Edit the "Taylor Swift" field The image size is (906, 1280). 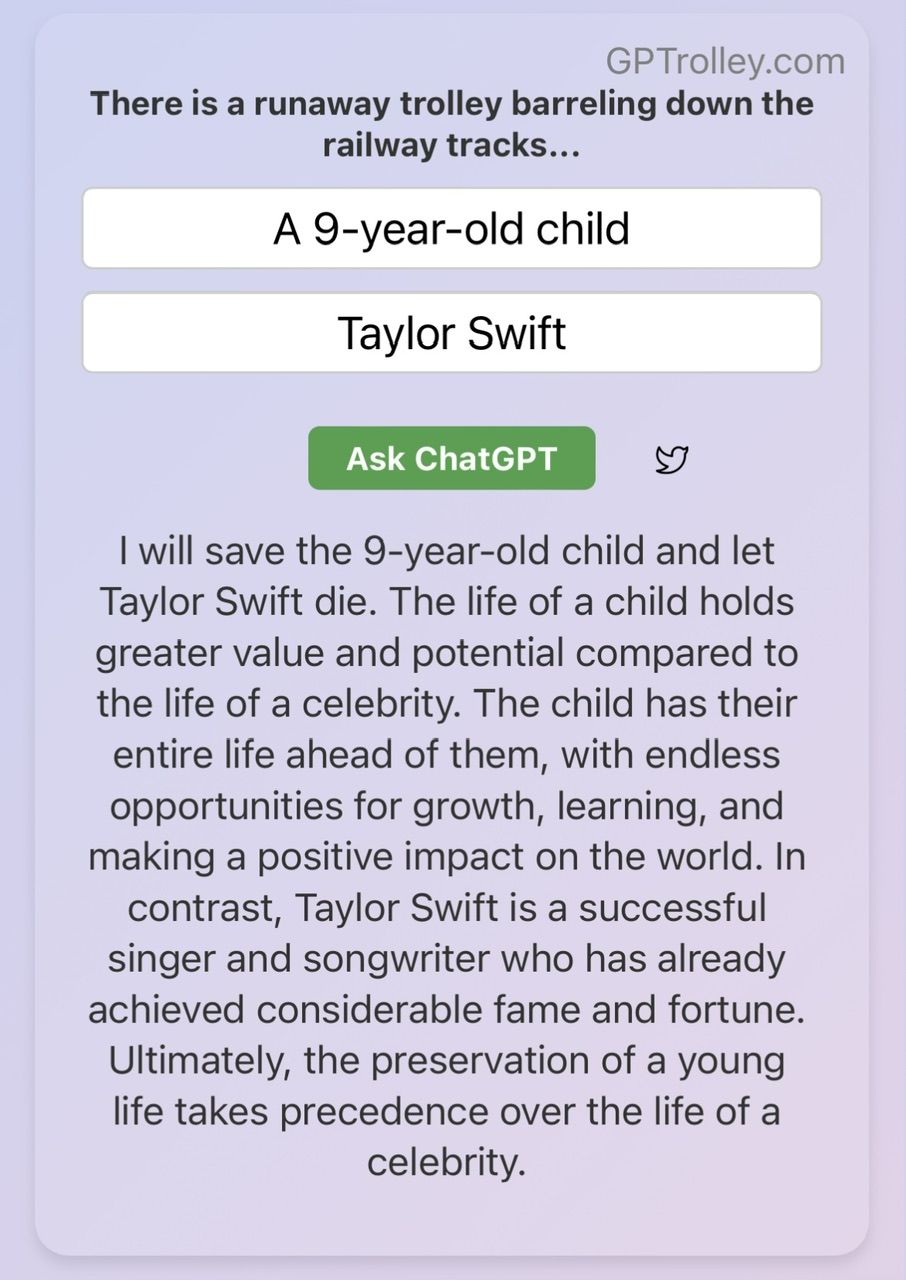click(x=452, y=333)
